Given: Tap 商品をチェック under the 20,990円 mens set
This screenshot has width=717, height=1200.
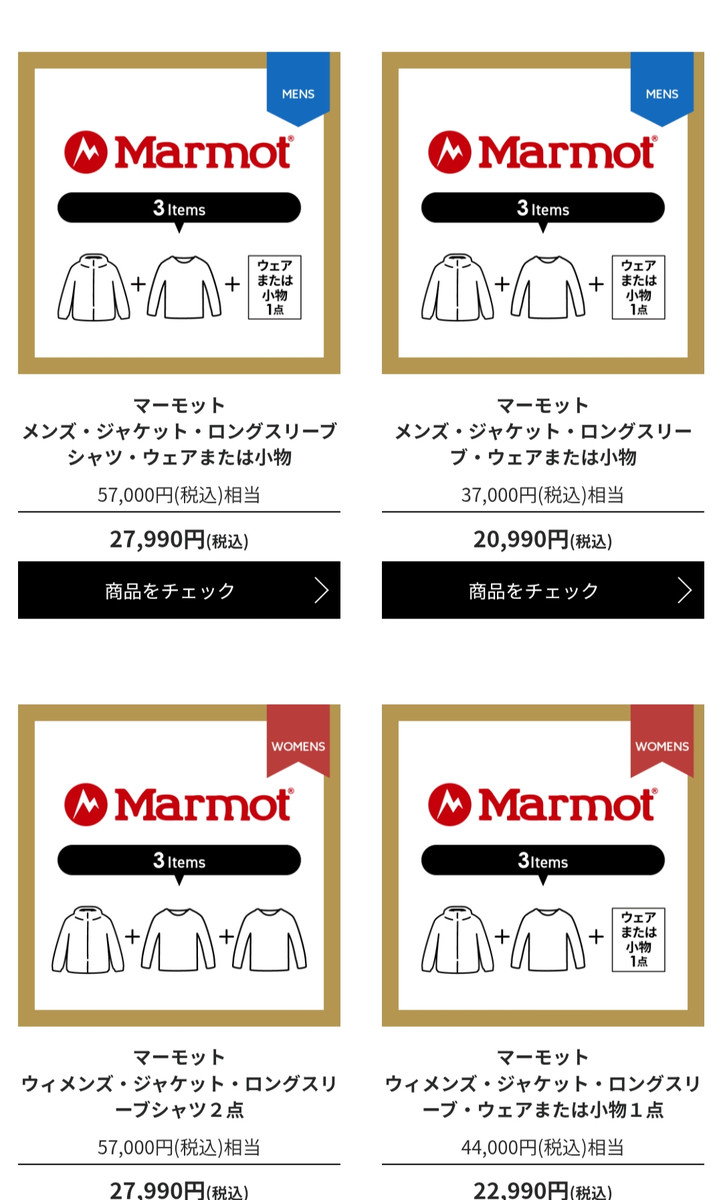Looking at the screenshot, I should (542, 590).
